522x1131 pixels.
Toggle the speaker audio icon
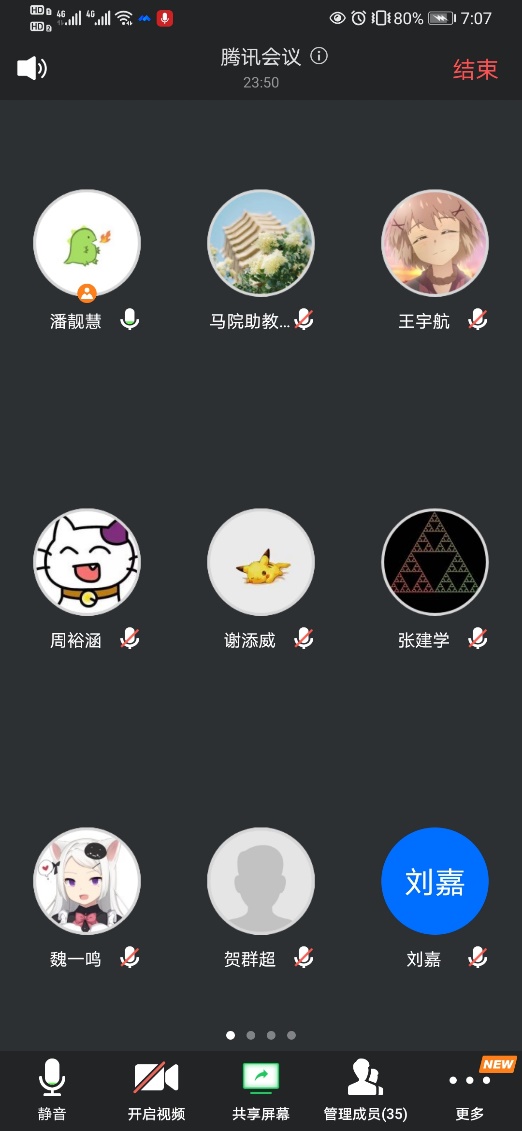tap(32, 69)
